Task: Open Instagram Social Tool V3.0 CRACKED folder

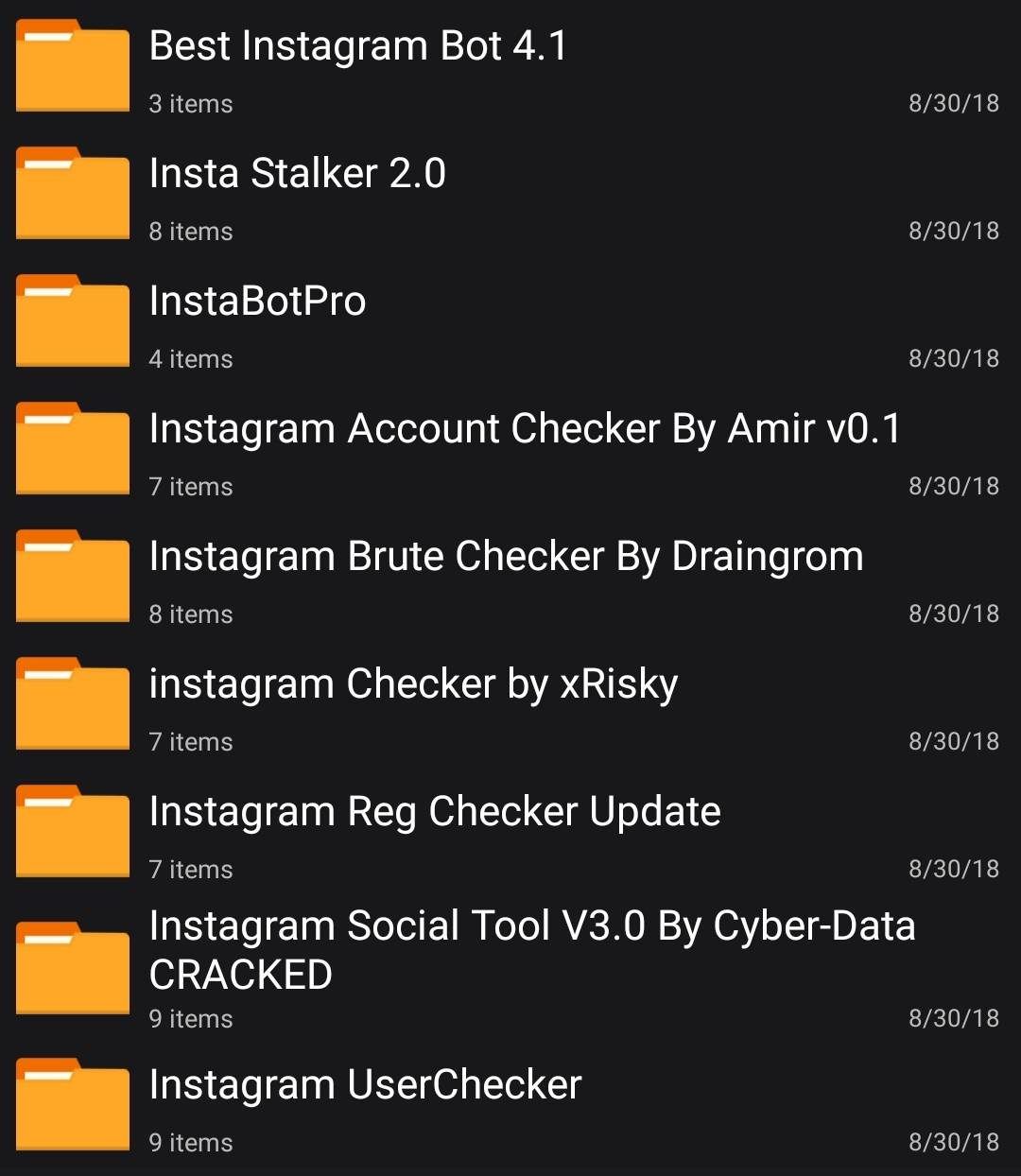Action: (531, 949)
